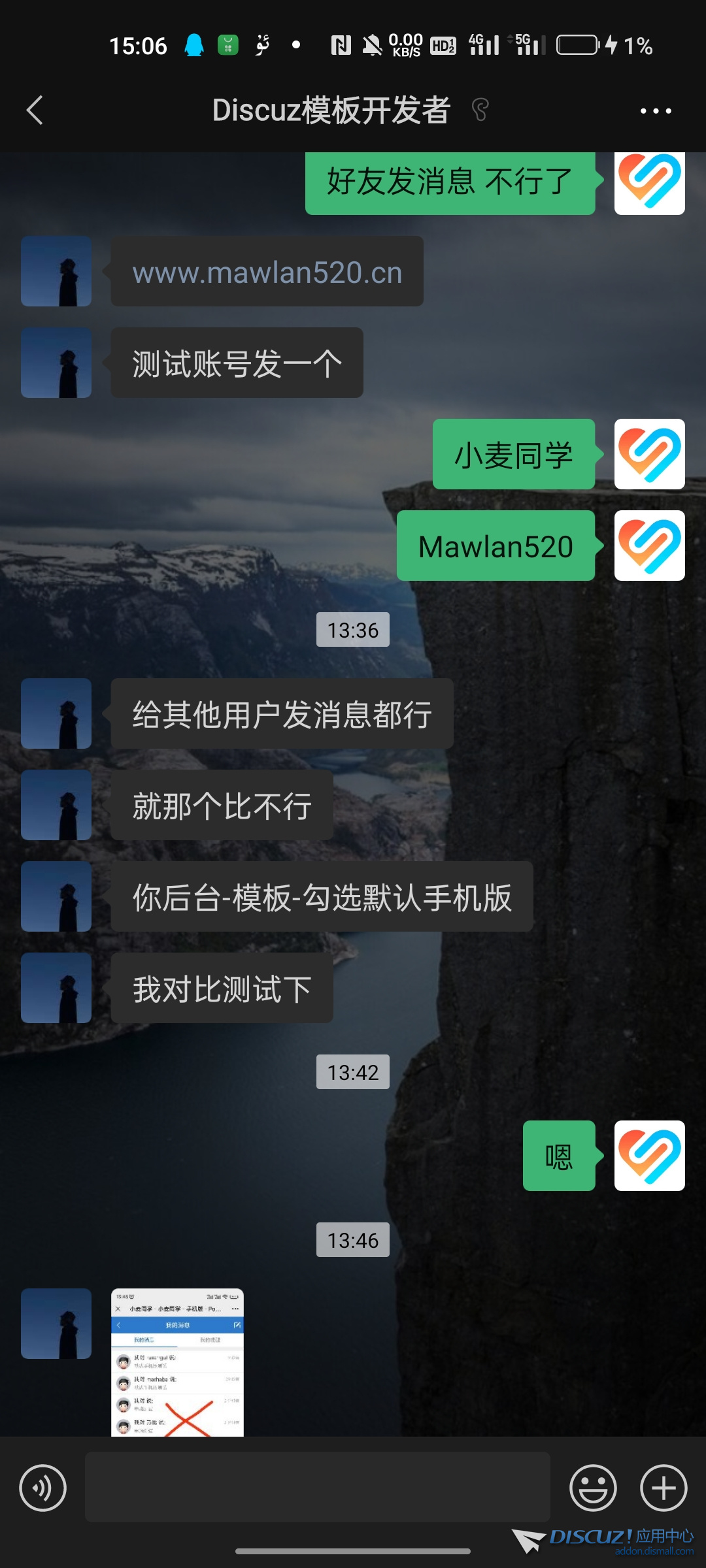Open the chat overflow menu
This screenshot has width=706, height=1568.
coord(655,111)
